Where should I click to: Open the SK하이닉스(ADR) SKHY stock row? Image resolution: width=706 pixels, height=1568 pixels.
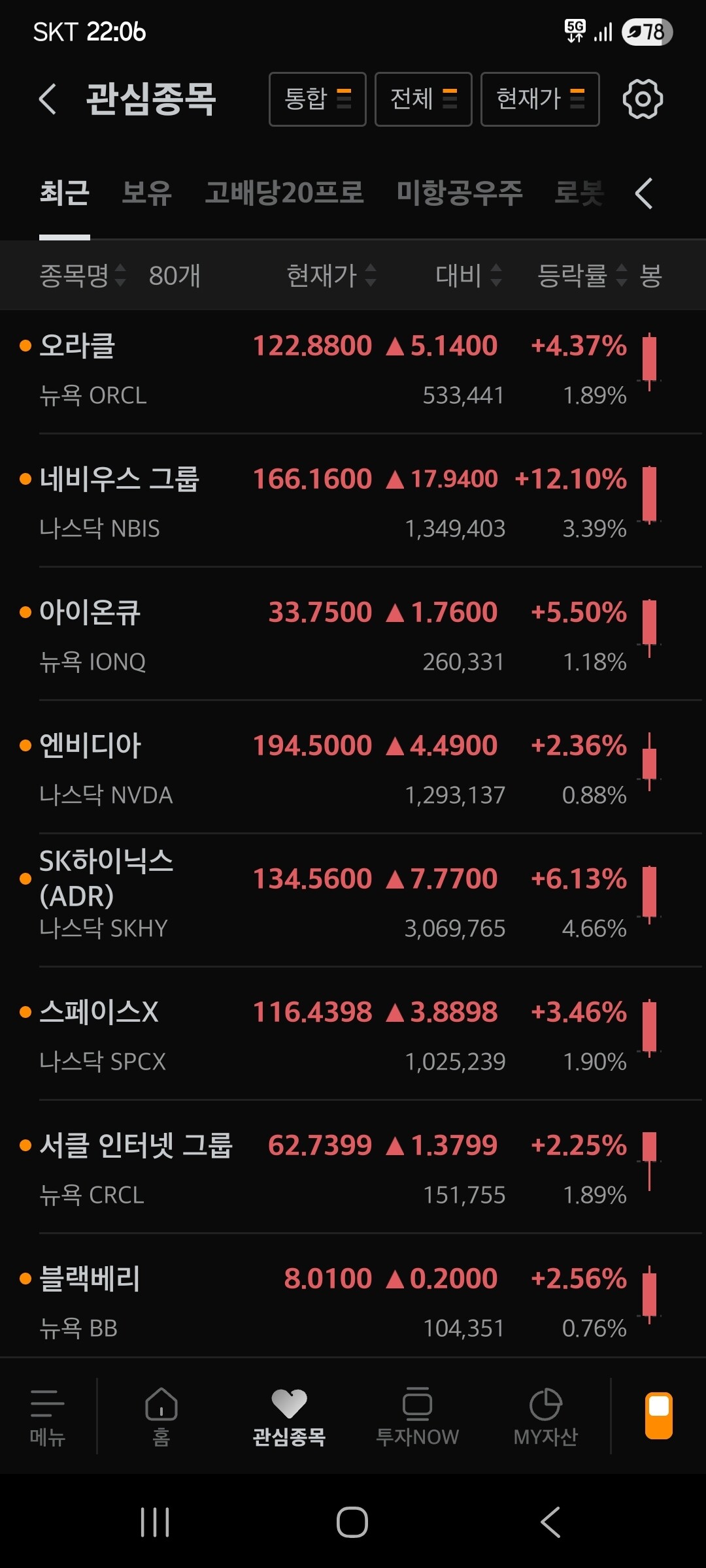pyautogui.click(x=353, y=902)
